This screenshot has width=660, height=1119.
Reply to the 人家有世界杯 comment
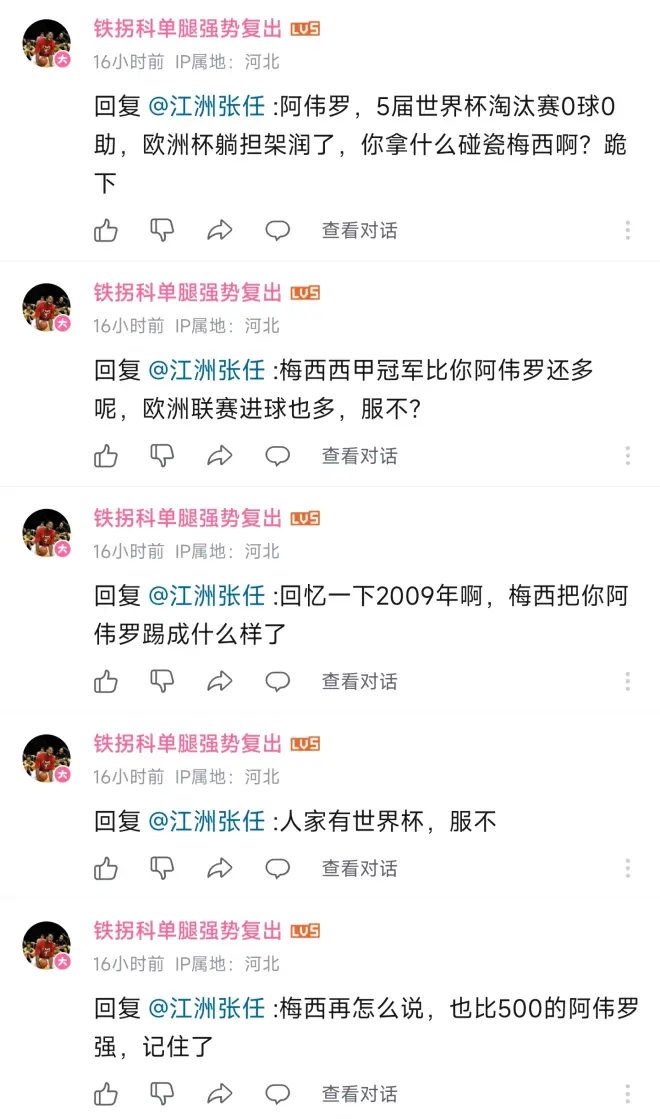(x=277, y=868)
